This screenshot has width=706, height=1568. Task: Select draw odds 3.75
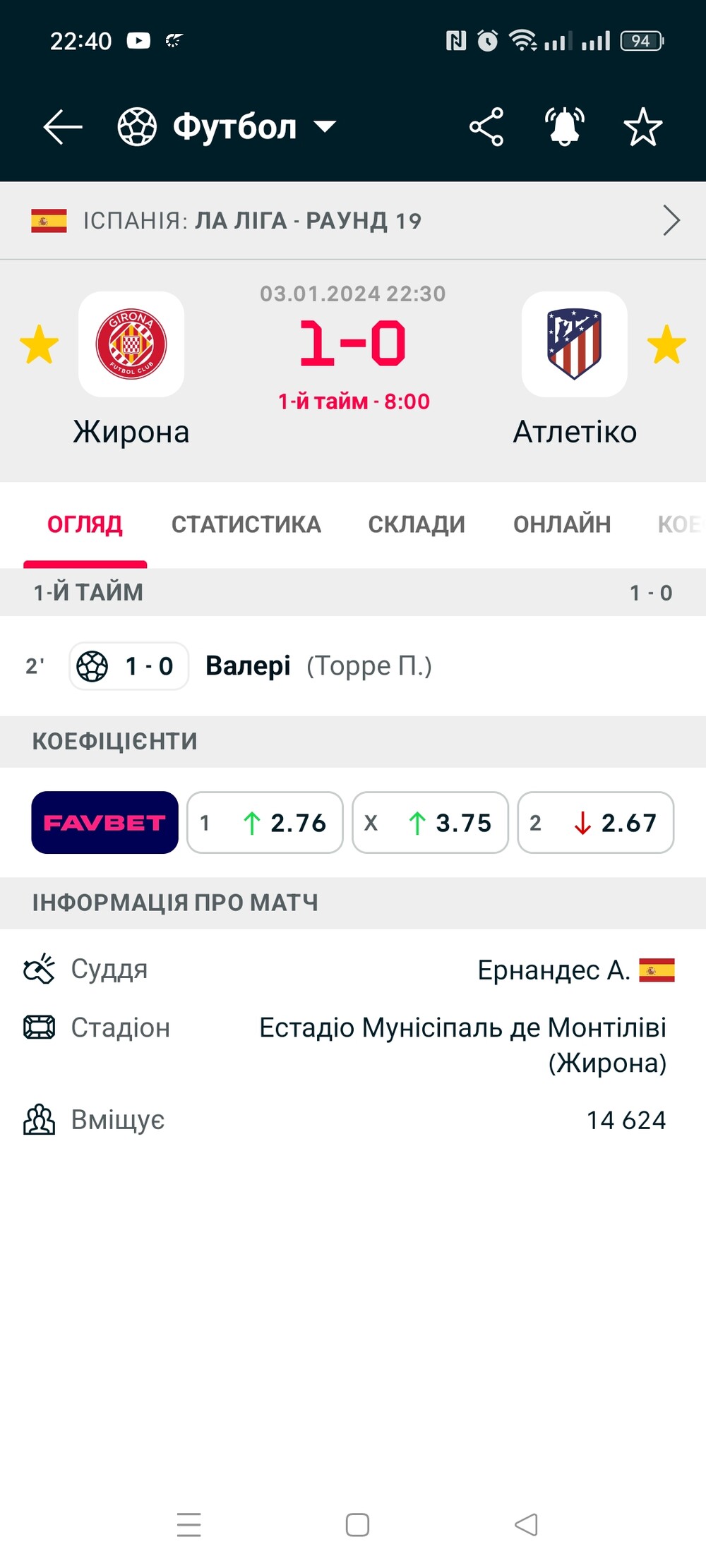430,823
